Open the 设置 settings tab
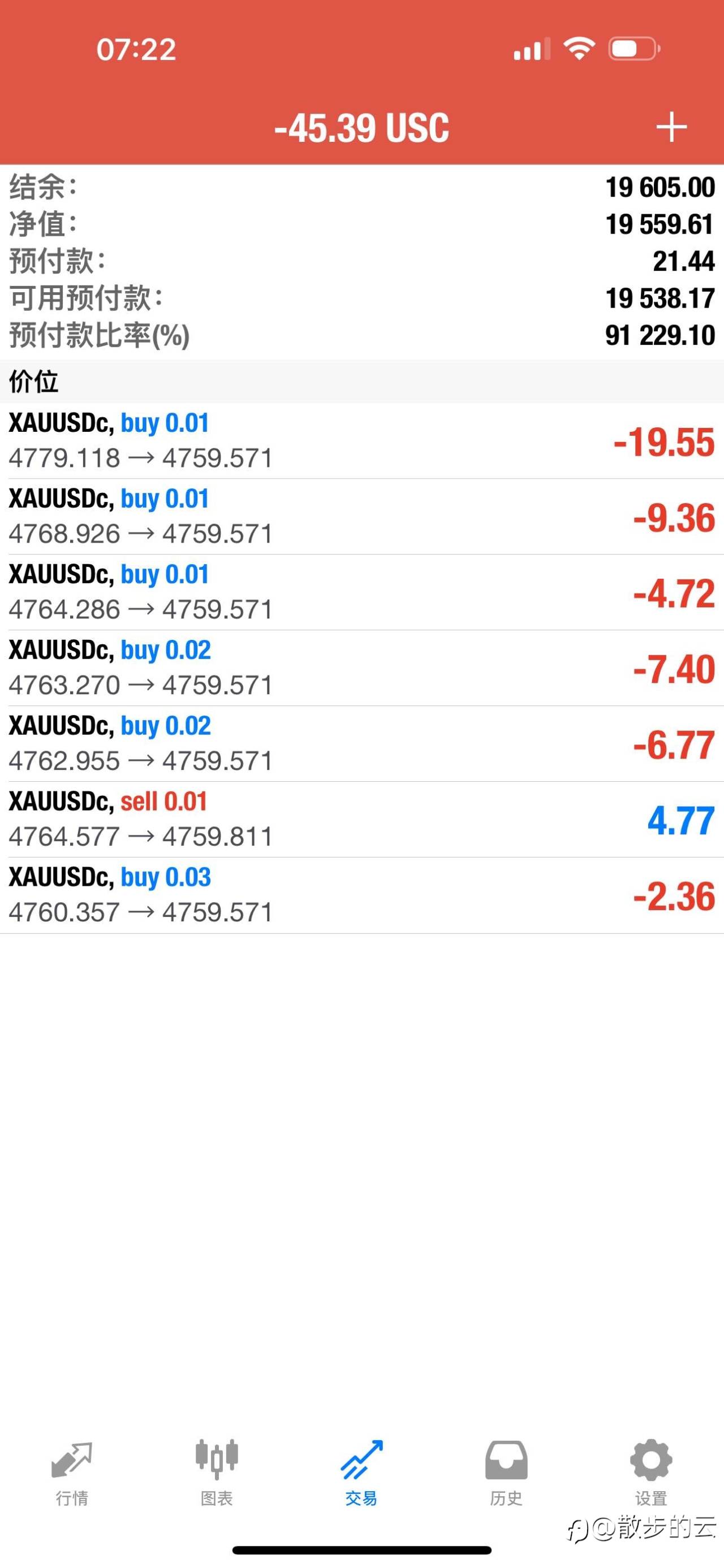 (651, 1473)
